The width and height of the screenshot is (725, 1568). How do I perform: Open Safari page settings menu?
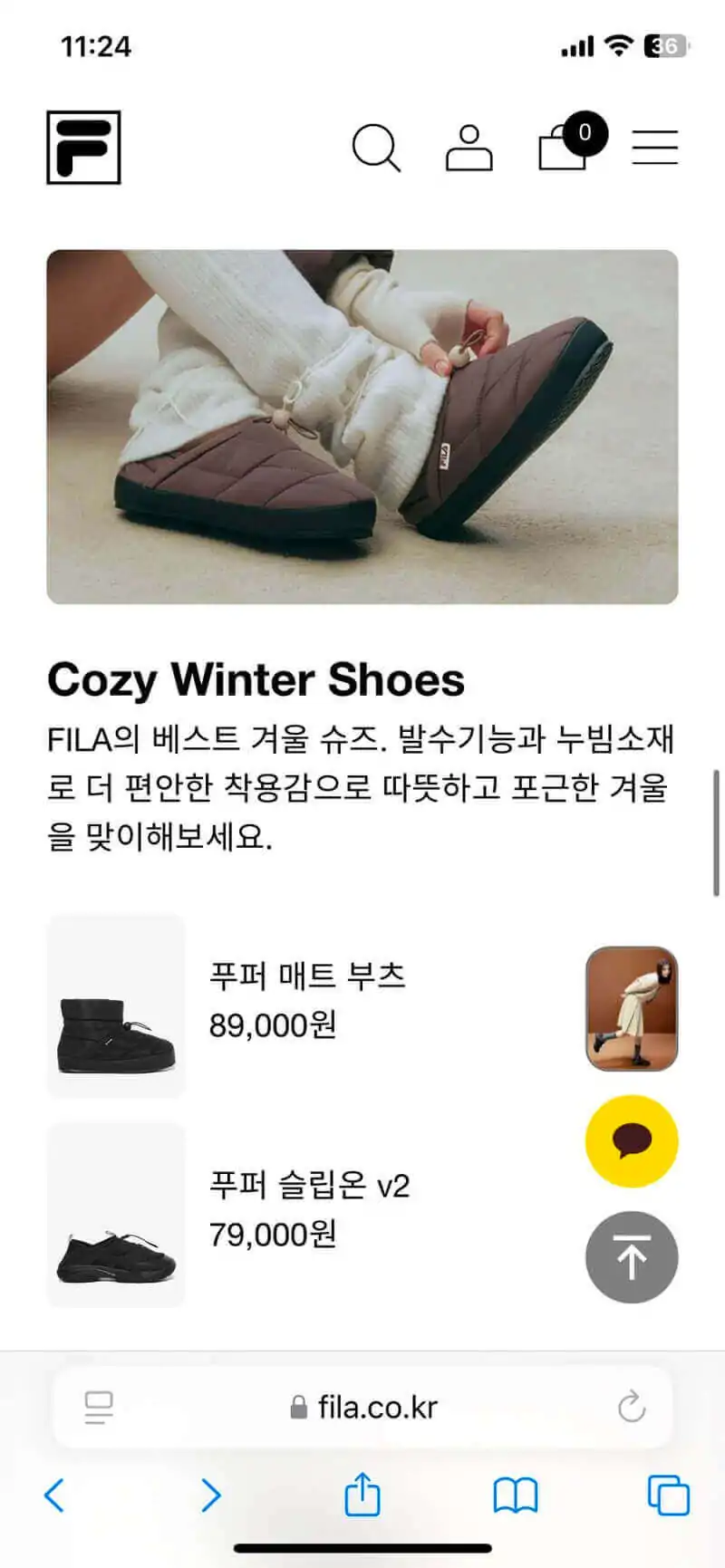(x=99, y=1407)
